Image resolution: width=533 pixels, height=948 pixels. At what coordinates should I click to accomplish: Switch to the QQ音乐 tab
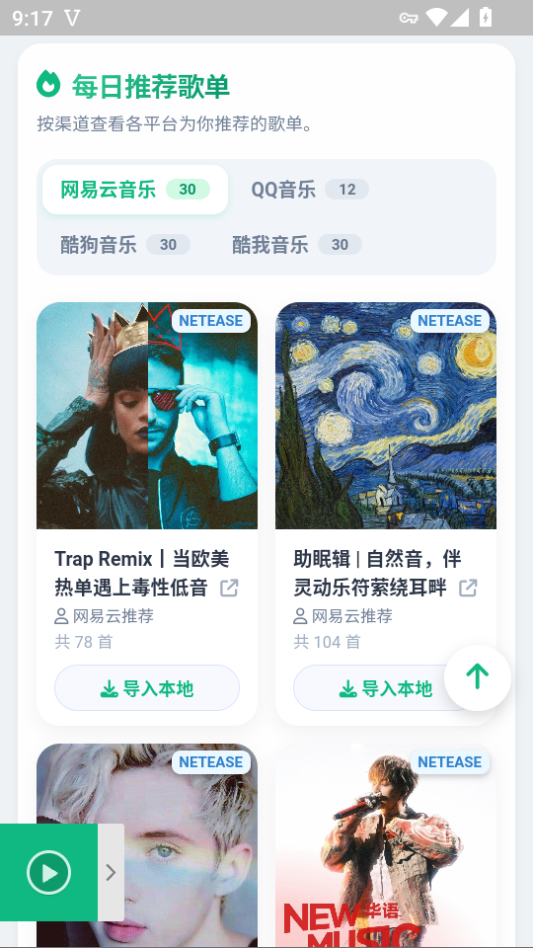point(310,190)
